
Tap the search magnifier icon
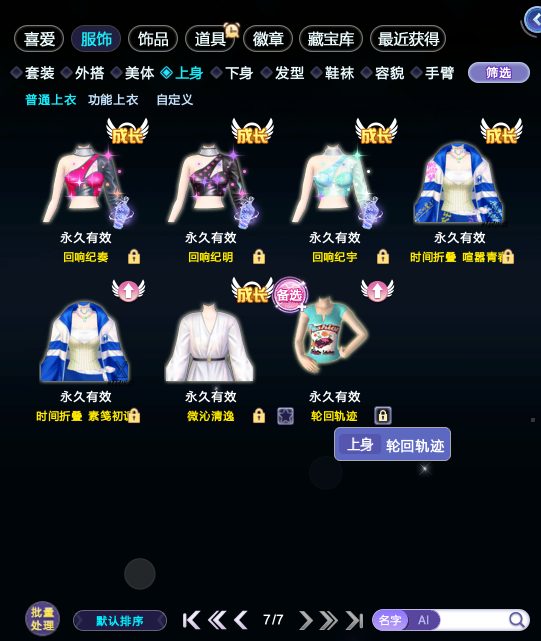[517, 620]
